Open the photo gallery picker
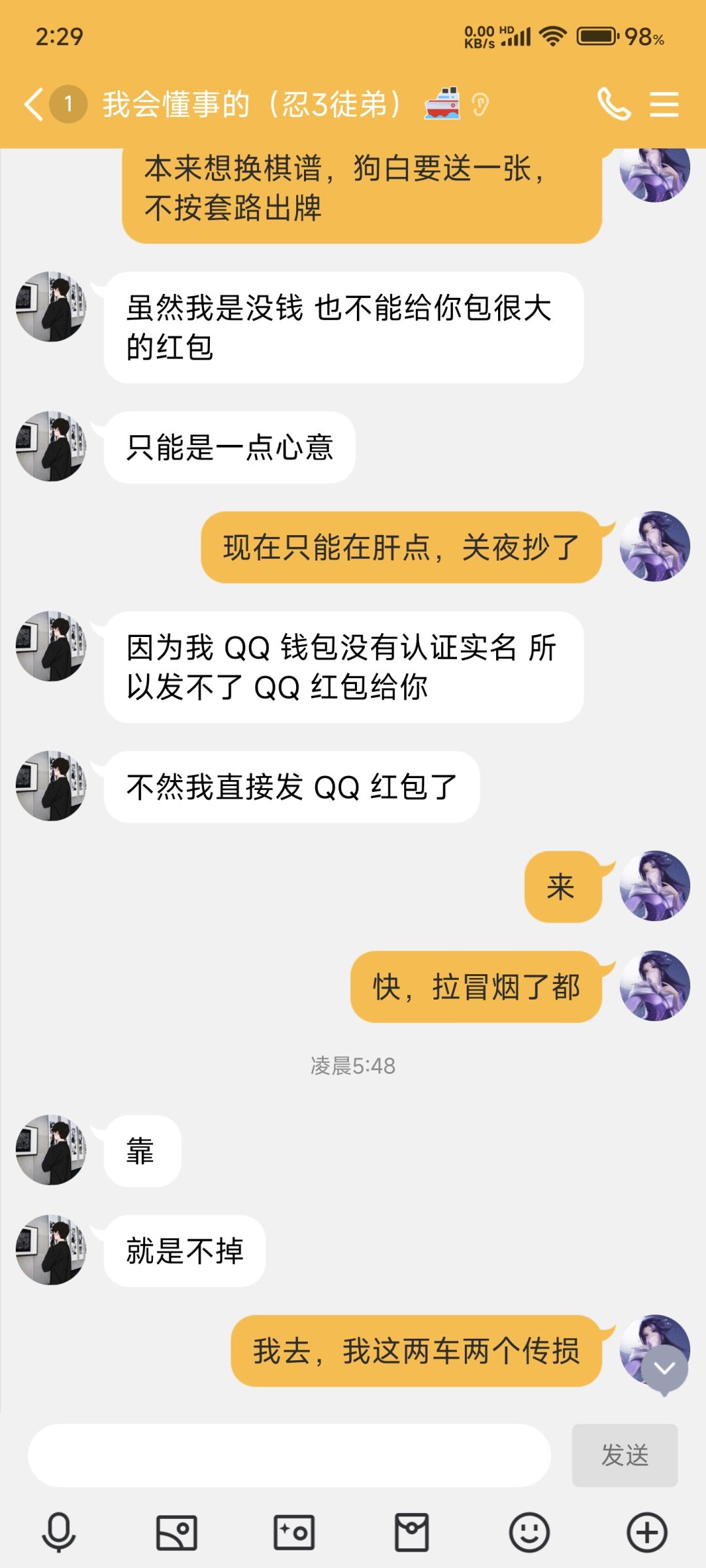The image size is (706, 1568). [x=176, y=1532]
